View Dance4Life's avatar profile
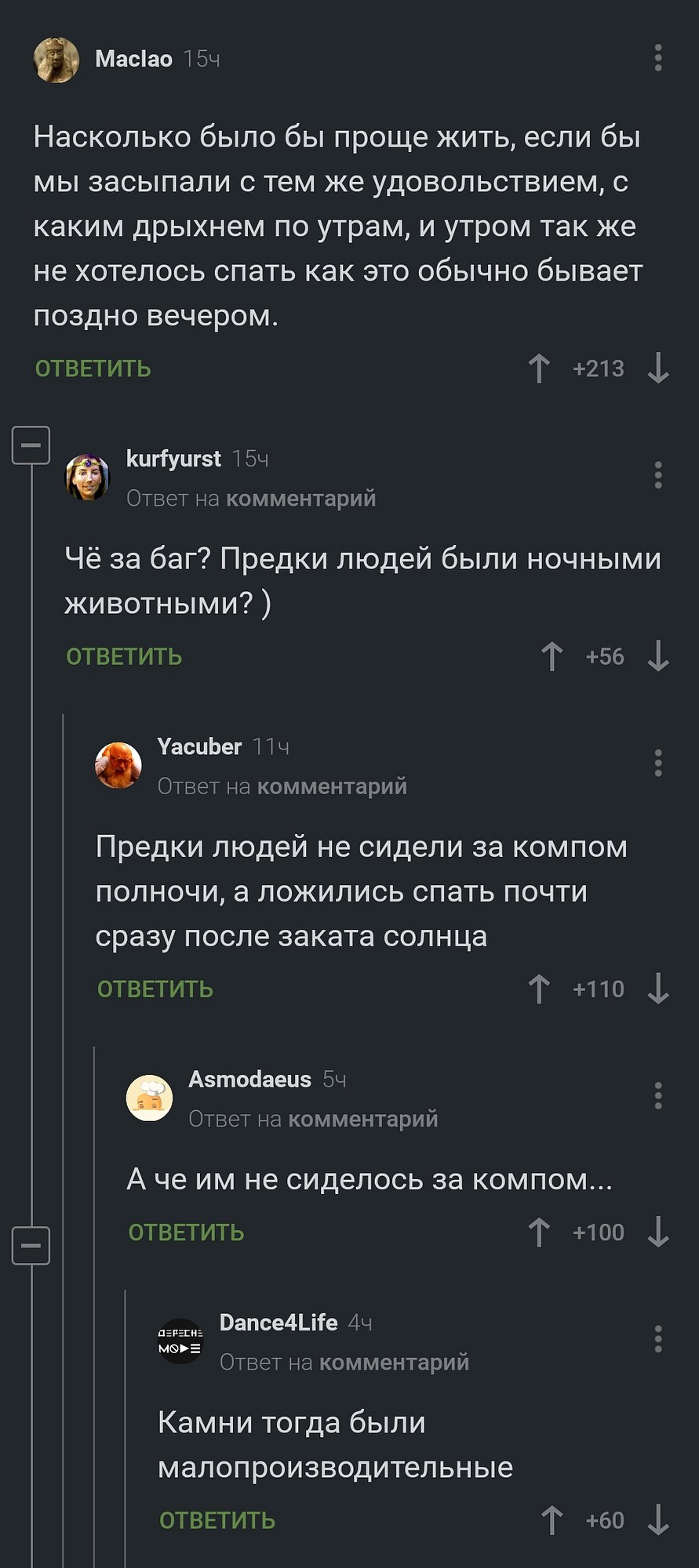This screenshot has height=1568, width=699. [x=180, y=1341]
